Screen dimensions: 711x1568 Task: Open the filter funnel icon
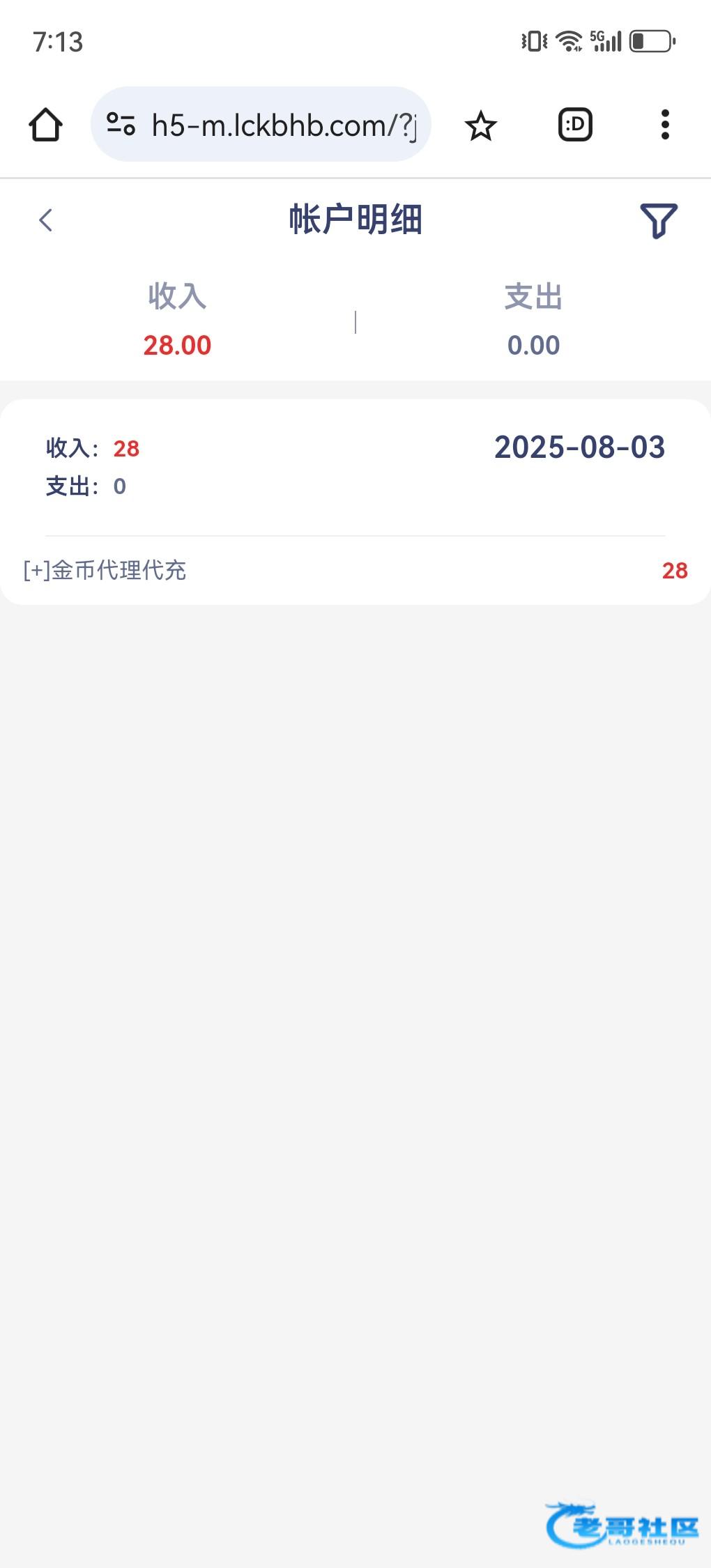coord(659,221)
